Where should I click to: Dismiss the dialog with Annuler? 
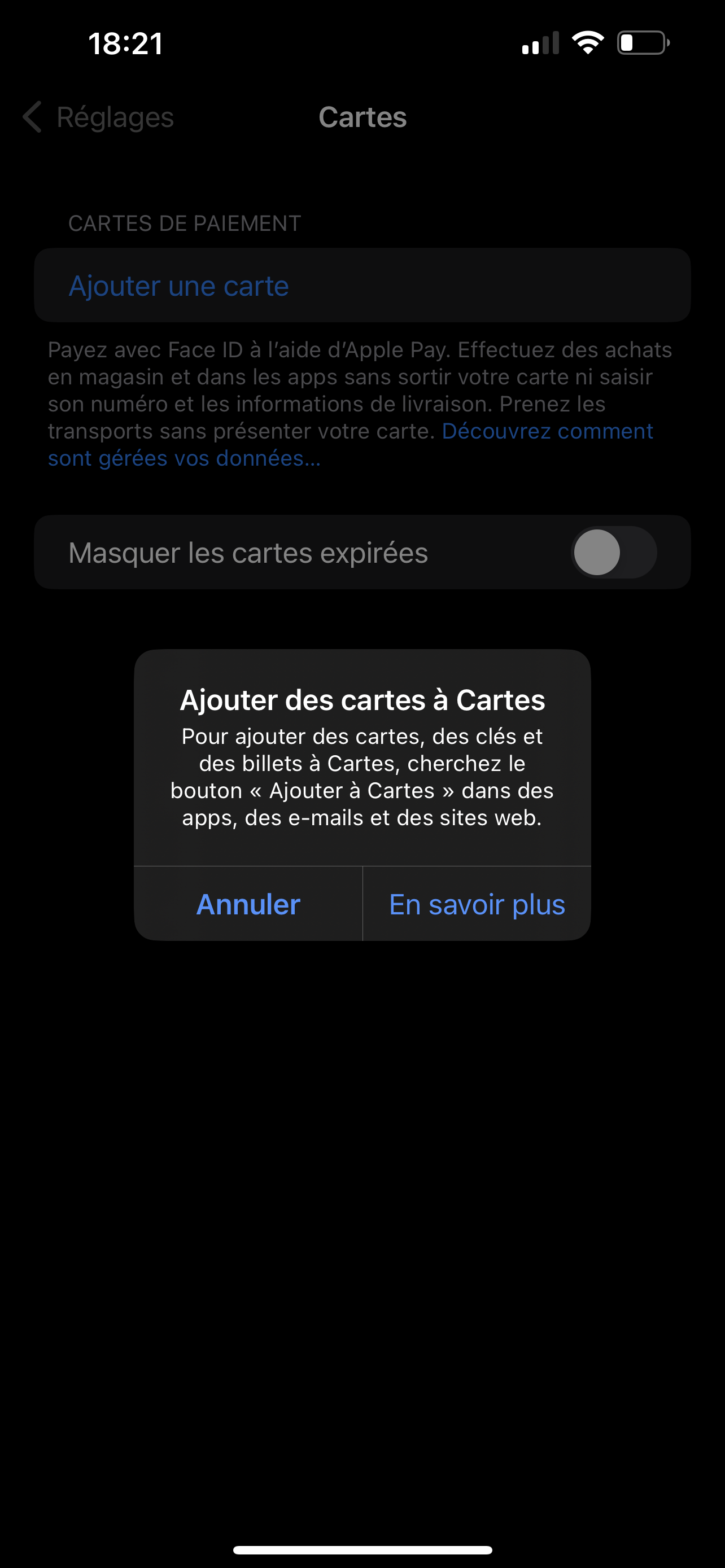click(x=248, y=904)
